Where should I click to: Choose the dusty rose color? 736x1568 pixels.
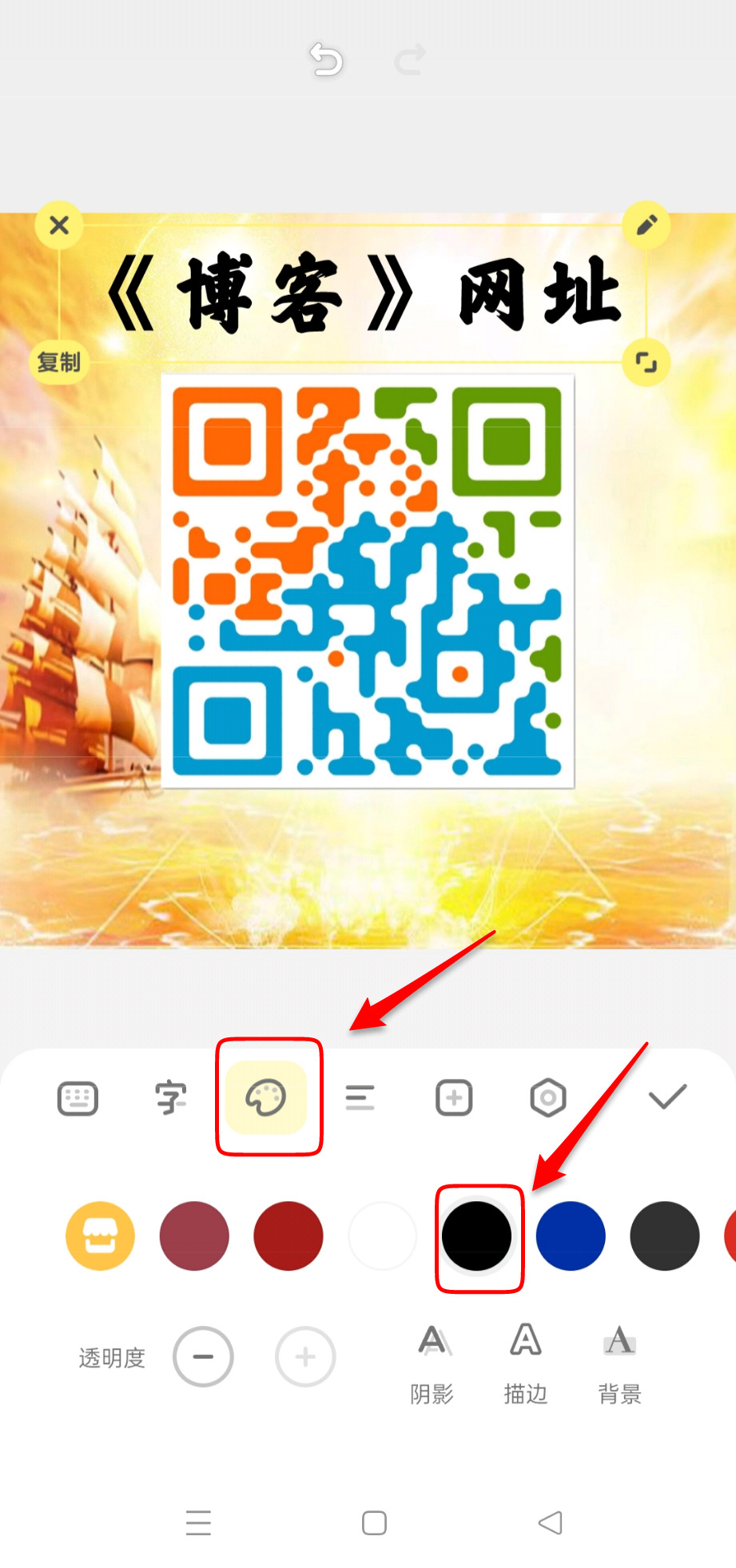[x=194, y=1236]
